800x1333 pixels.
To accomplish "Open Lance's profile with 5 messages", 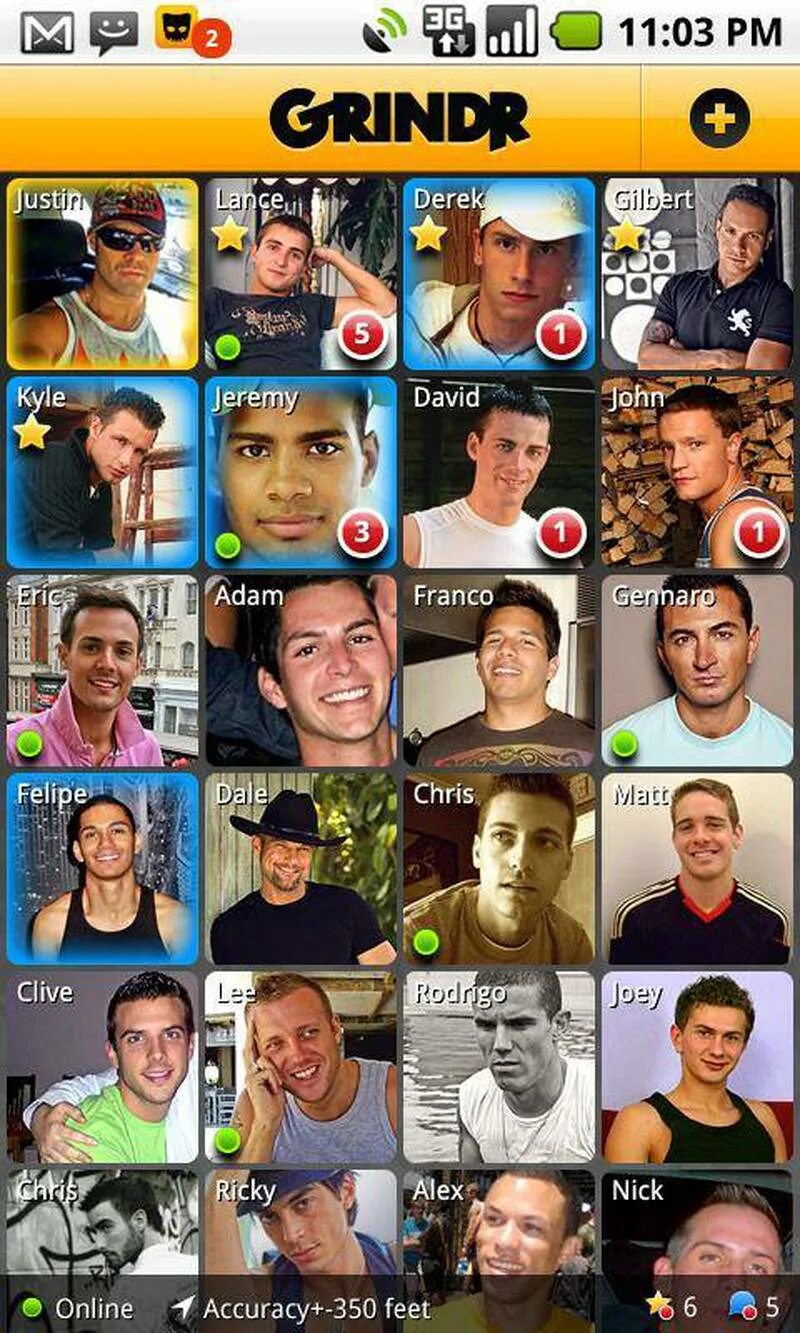I will pyautogui.click(x=301, y=273).
